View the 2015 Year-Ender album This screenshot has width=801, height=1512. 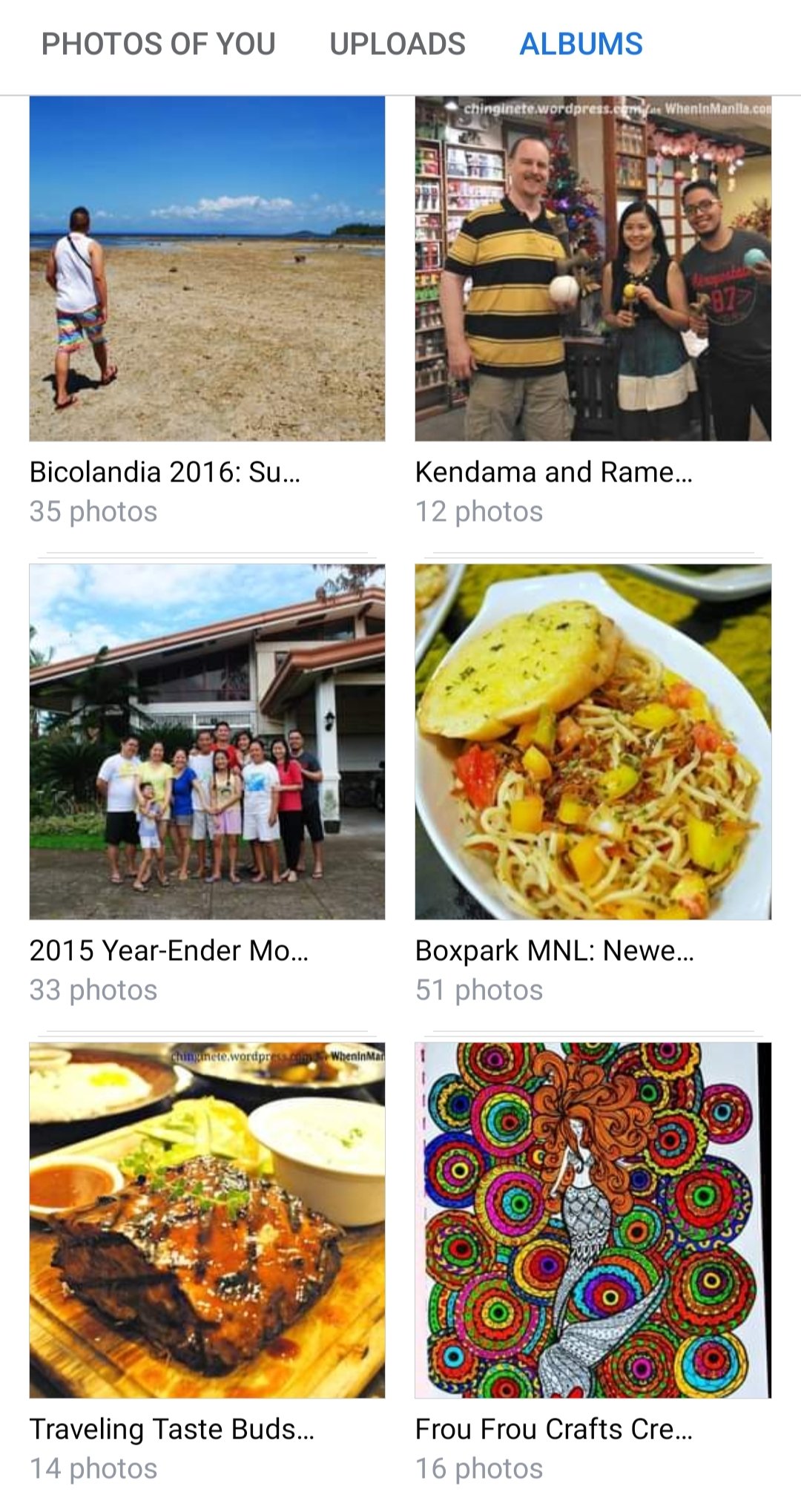click(207, 742)
